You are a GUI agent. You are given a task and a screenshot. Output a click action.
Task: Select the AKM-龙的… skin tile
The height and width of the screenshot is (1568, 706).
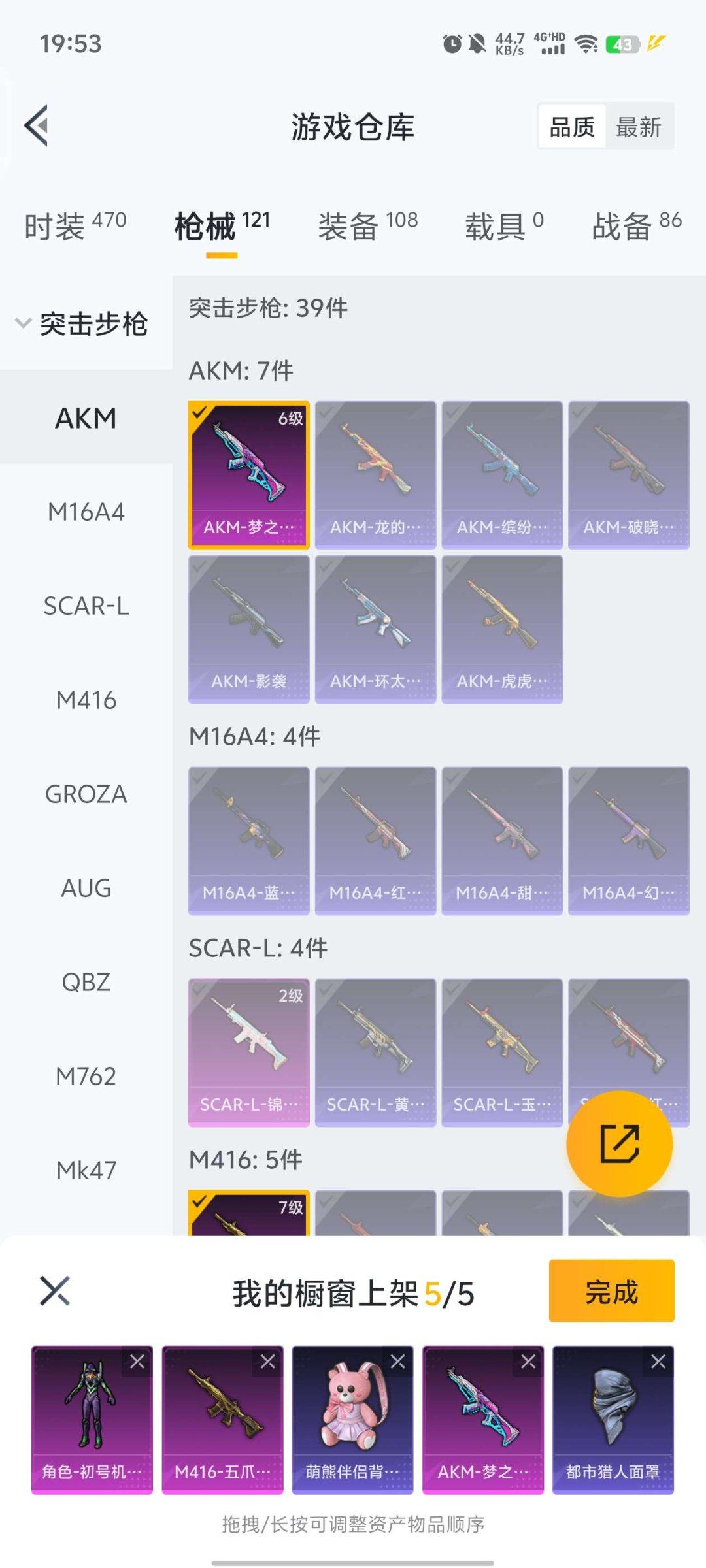[x=375, y=475]
